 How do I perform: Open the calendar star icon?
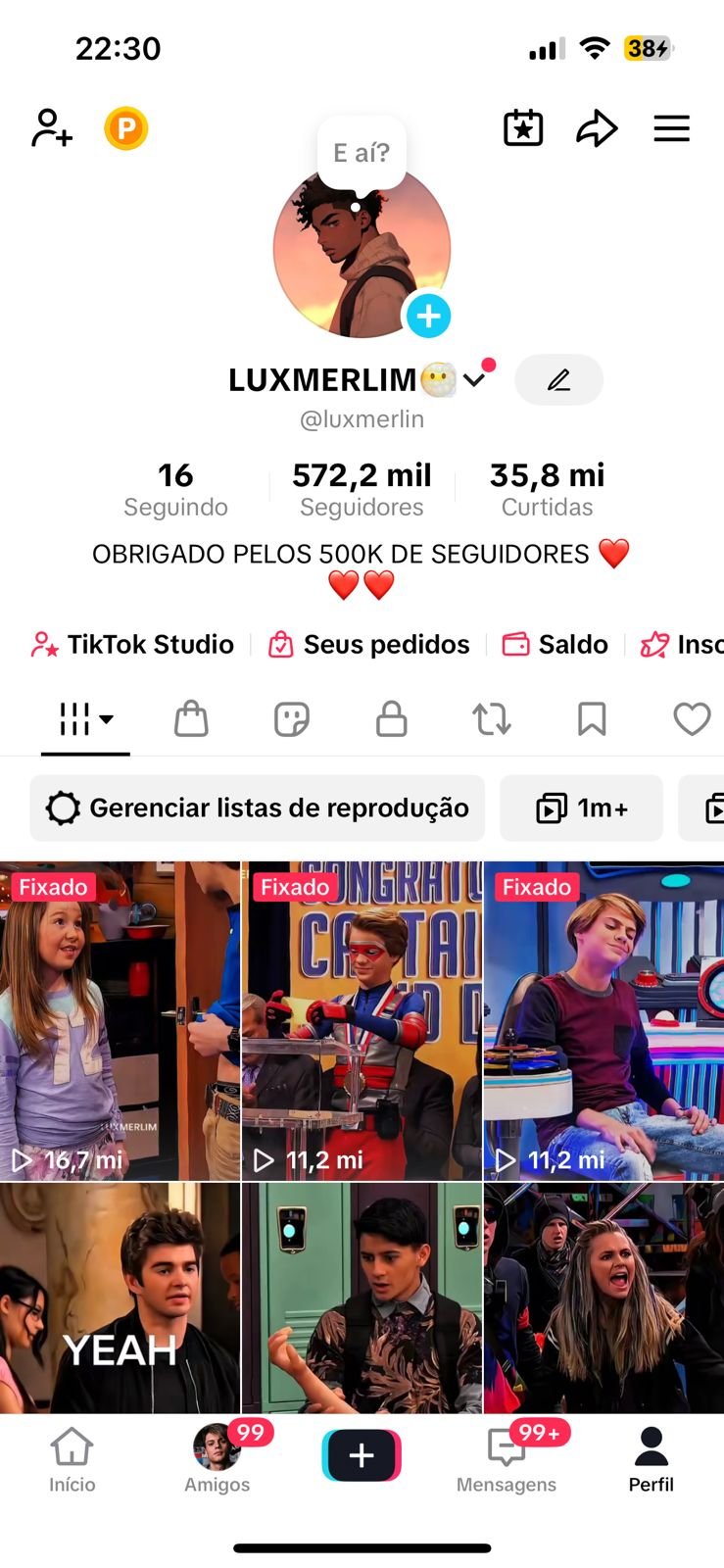pyautogui.click(x=523, y=128)
